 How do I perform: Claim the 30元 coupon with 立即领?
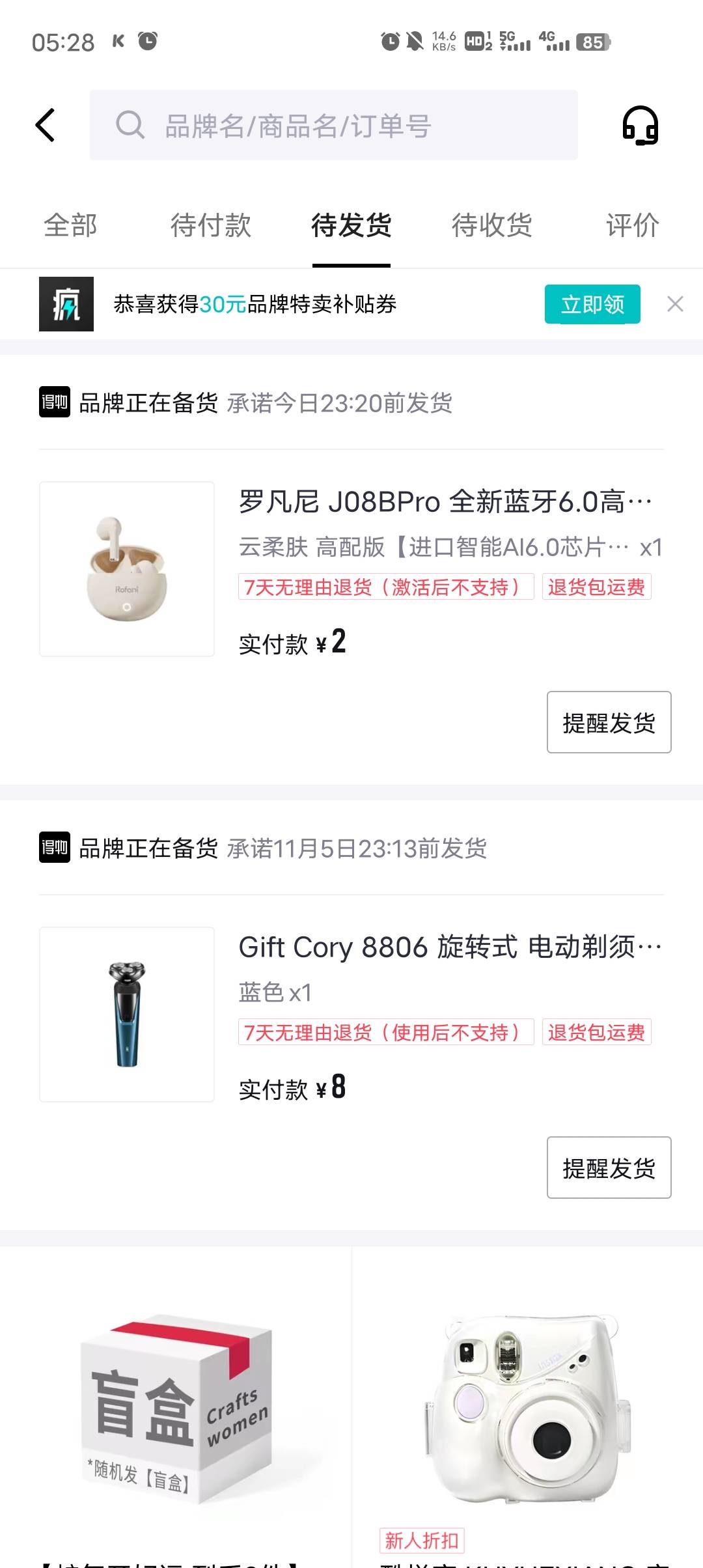click(x=592, y=304)
